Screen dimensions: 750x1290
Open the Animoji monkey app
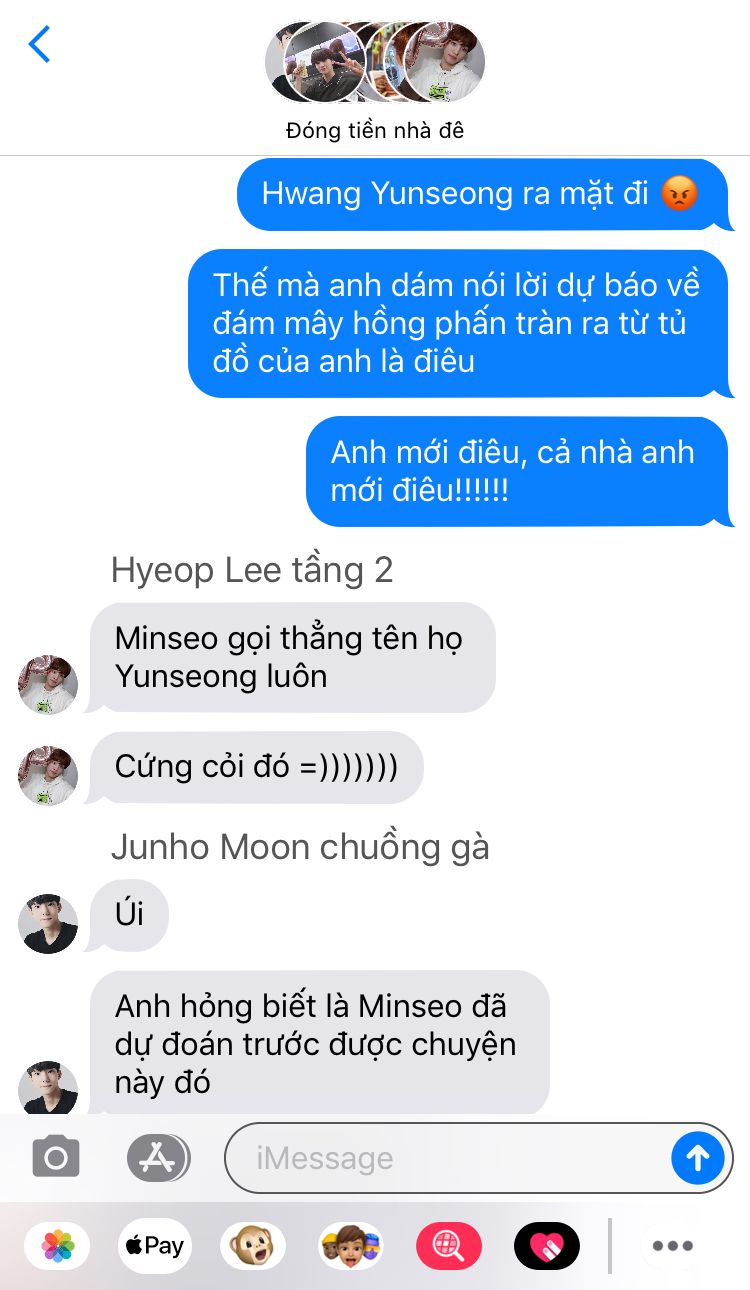(x=253, y=1246)
